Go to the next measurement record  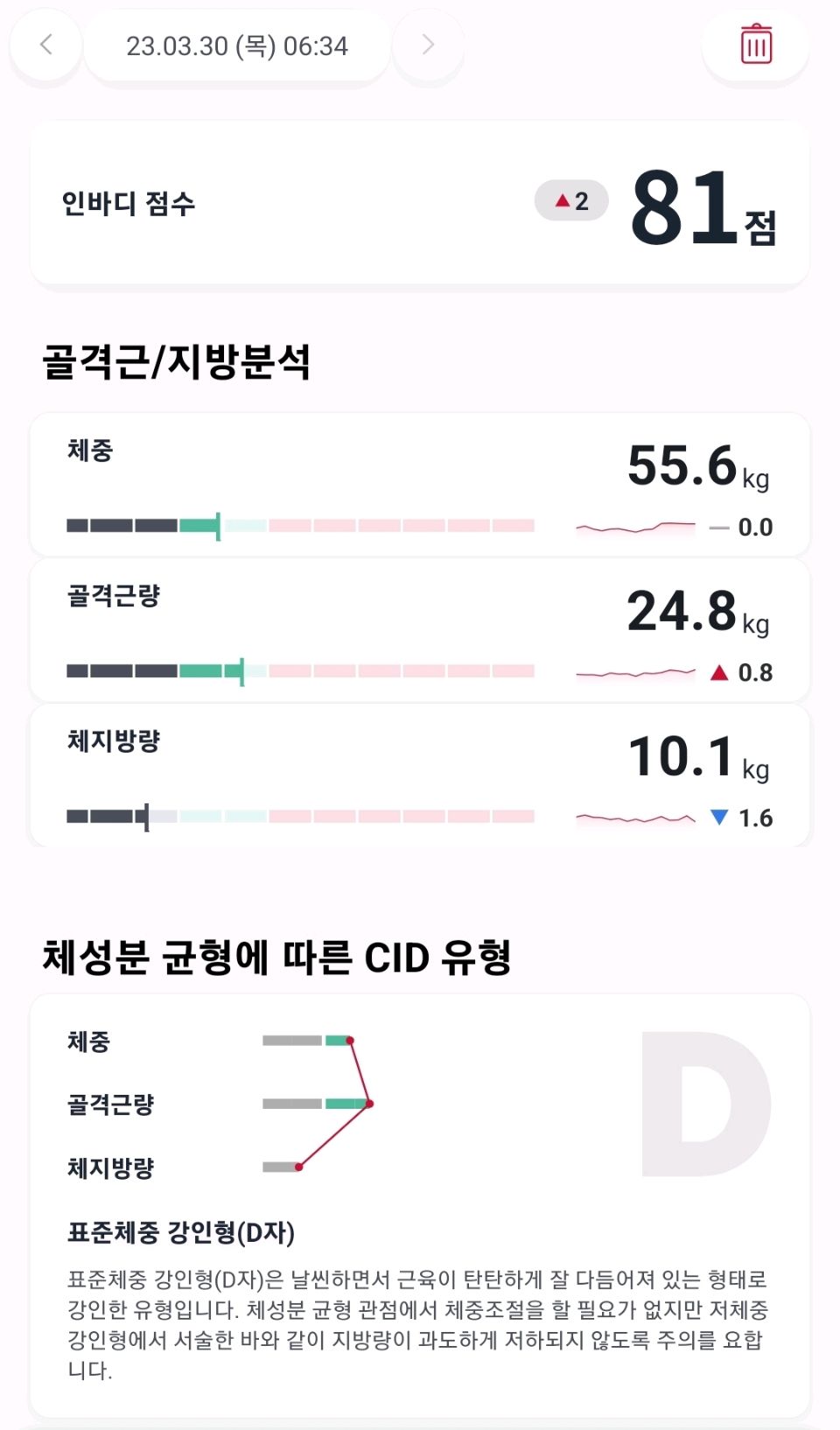pyautogui.click(x=428, y=45)
